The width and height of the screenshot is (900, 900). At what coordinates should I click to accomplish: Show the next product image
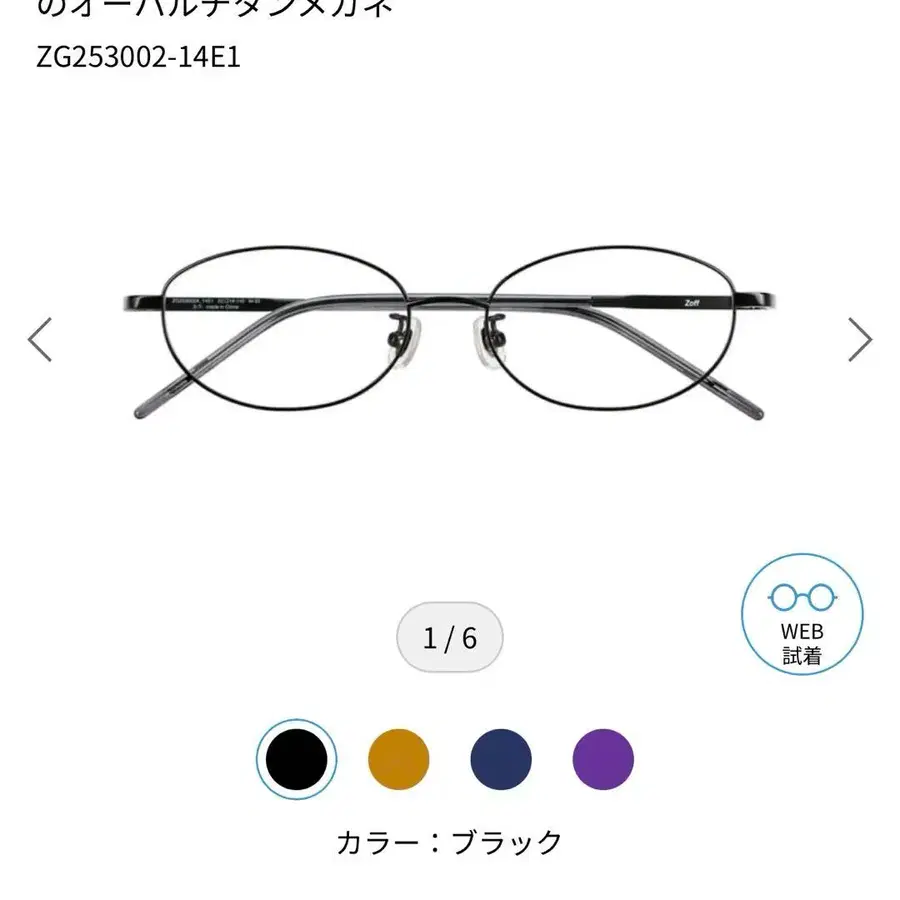point(859,339)
